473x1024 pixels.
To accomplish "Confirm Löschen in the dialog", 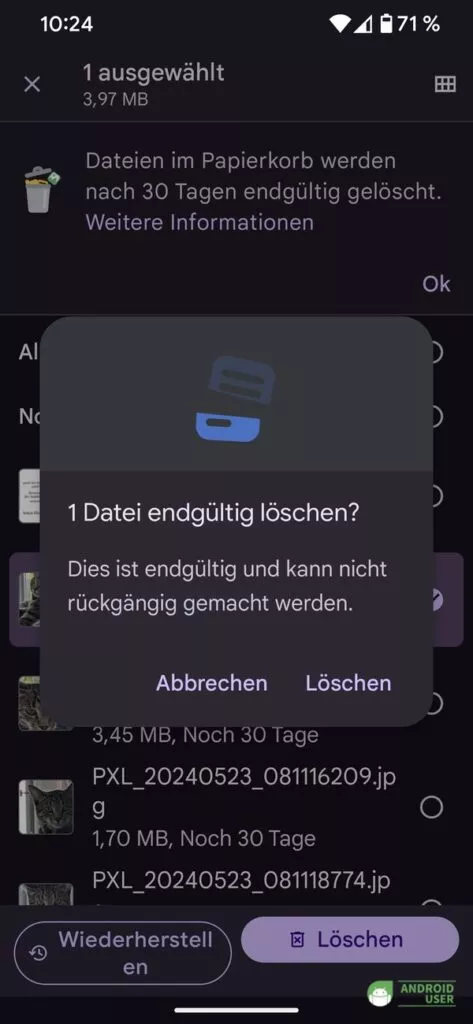I will pos(348,683).
